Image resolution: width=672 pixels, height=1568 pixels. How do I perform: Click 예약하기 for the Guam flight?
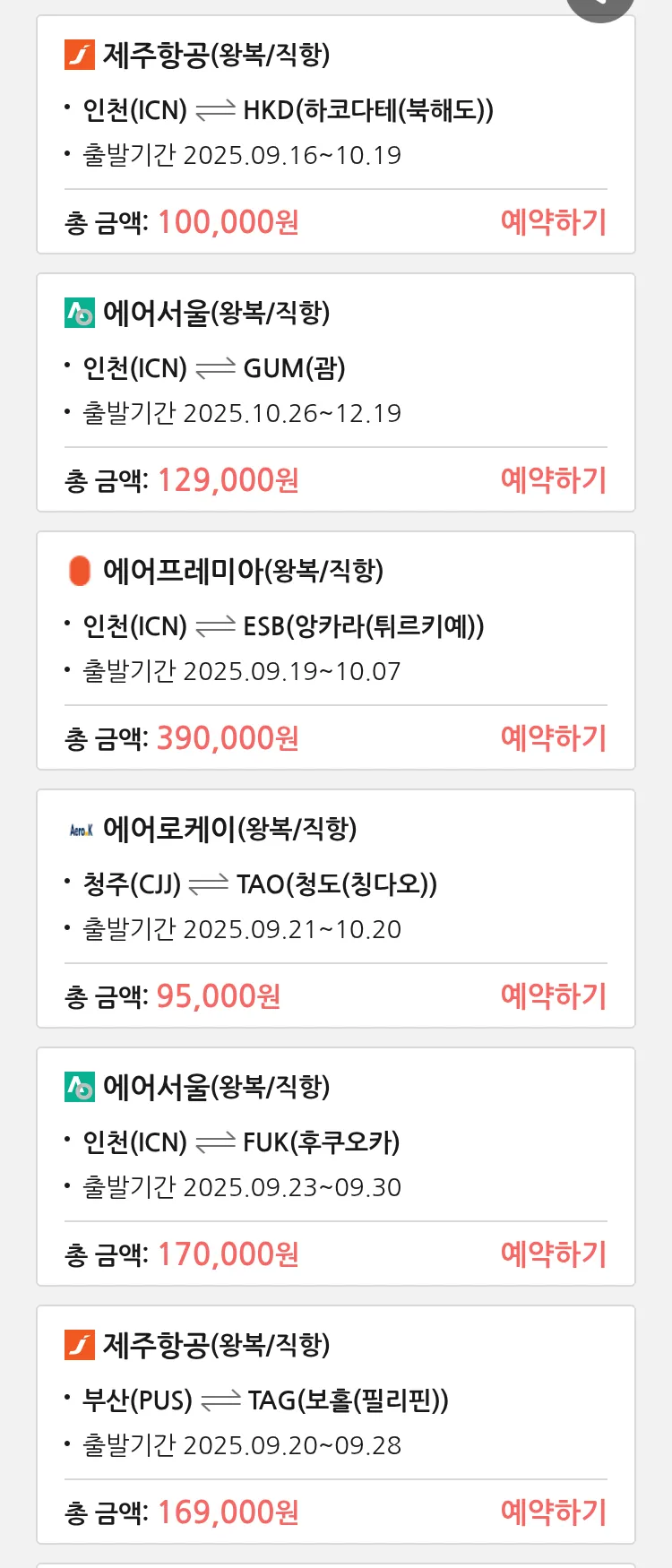pos(554,481)
